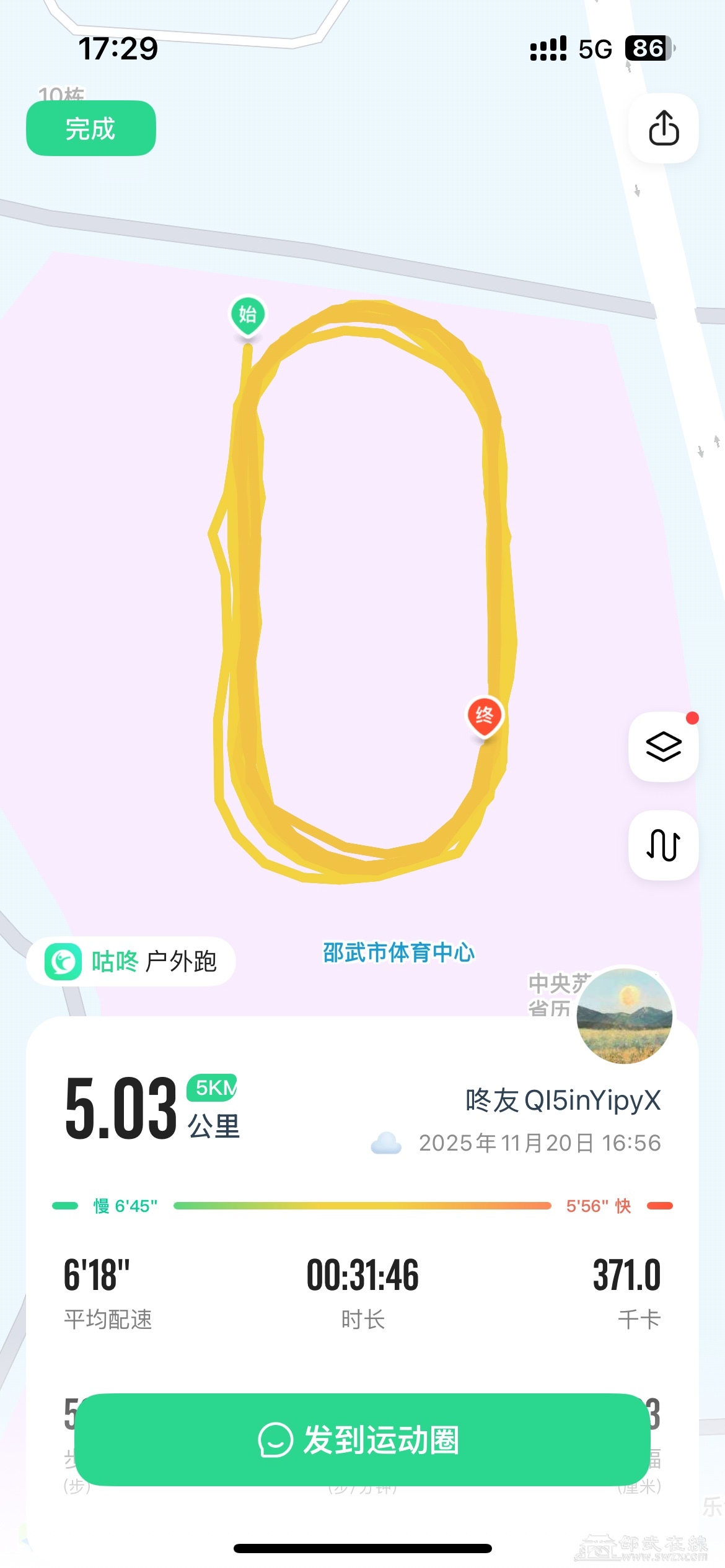Share this run via share icon
Screen dimensions: 725x1568
coord(663,128)
